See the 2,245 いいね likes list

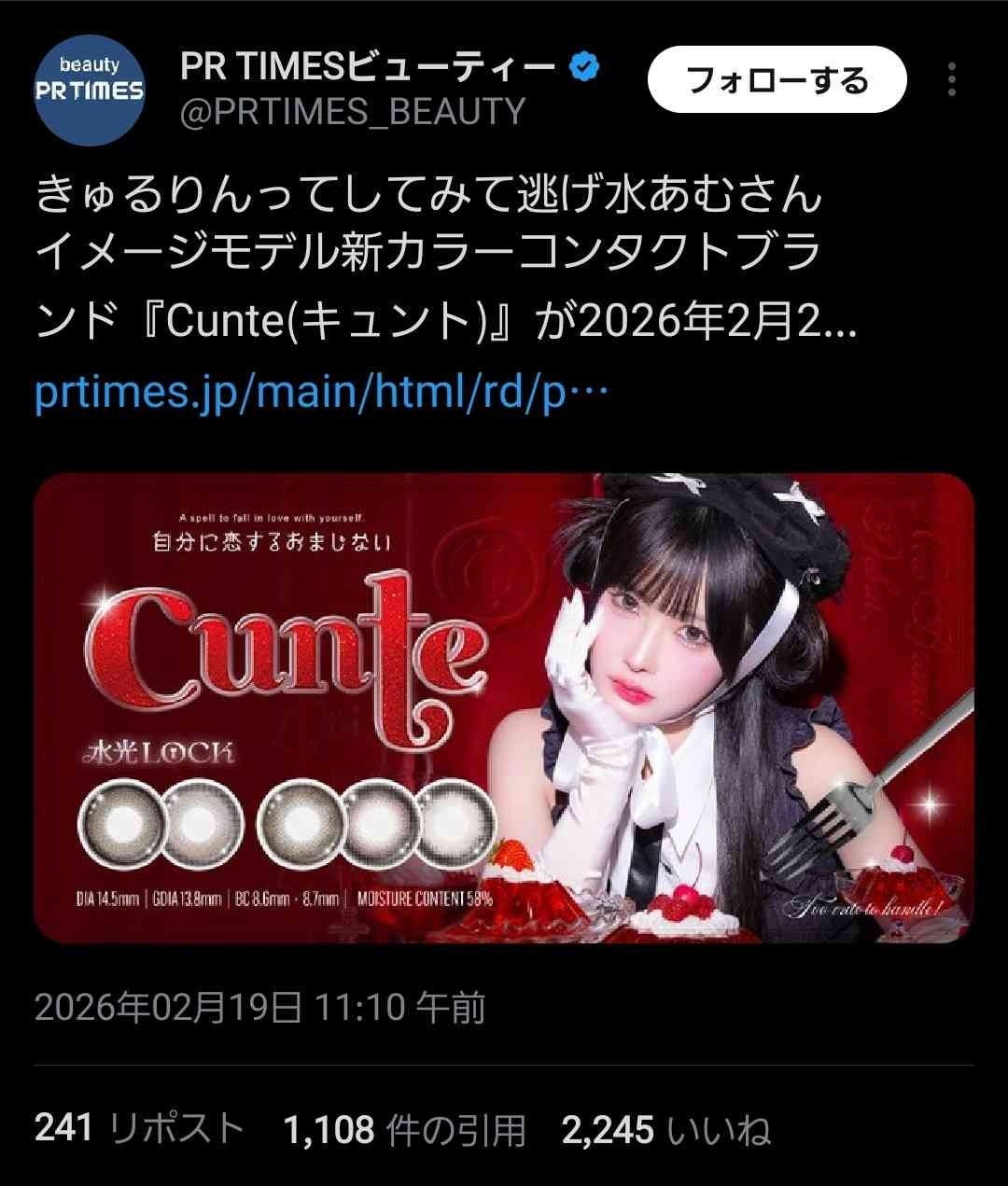pos(665,1130)
